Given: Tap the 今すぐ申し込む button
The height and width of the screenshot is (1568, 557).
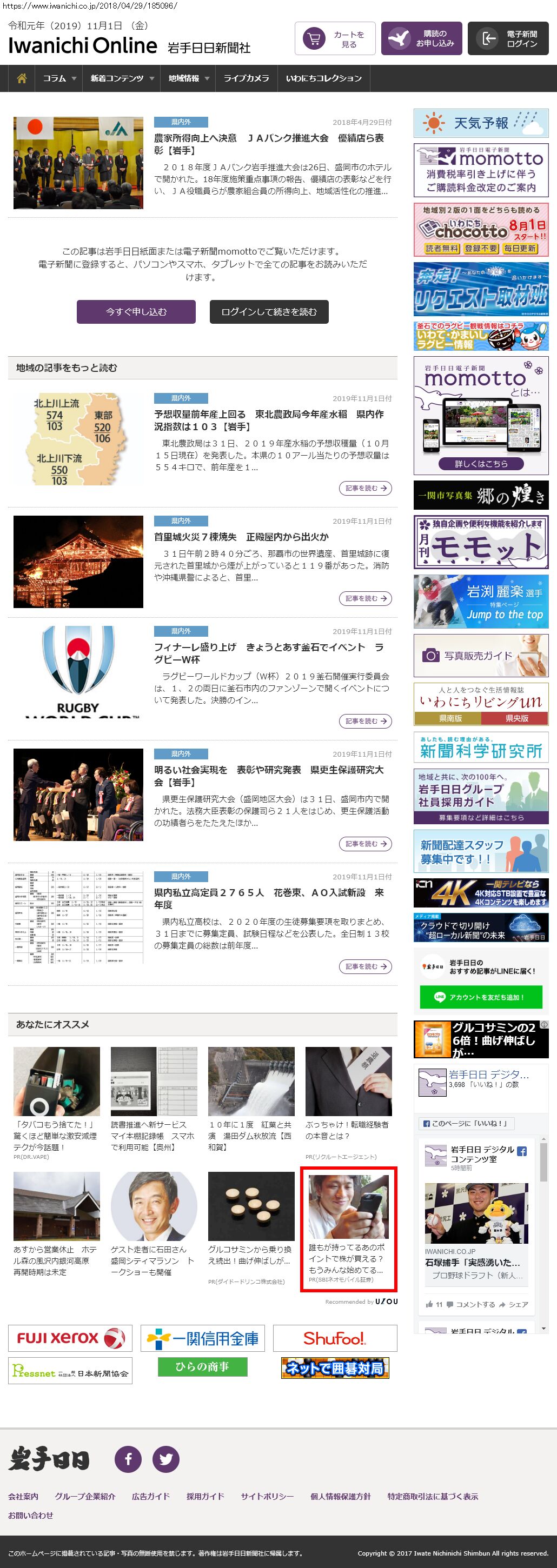Looking at the screenshot, I should (x=136, y=312).
